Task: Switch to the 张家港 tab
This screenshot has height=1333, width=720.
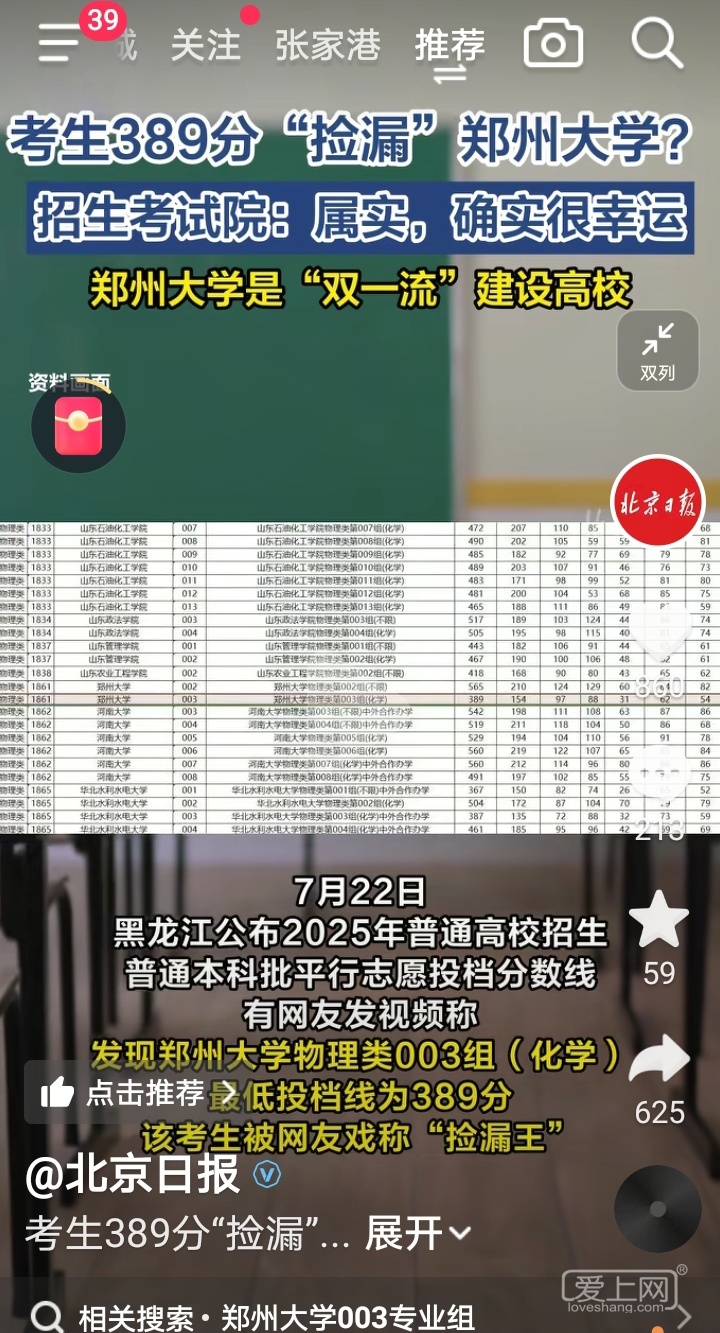Action: click(x=328, y=45)
